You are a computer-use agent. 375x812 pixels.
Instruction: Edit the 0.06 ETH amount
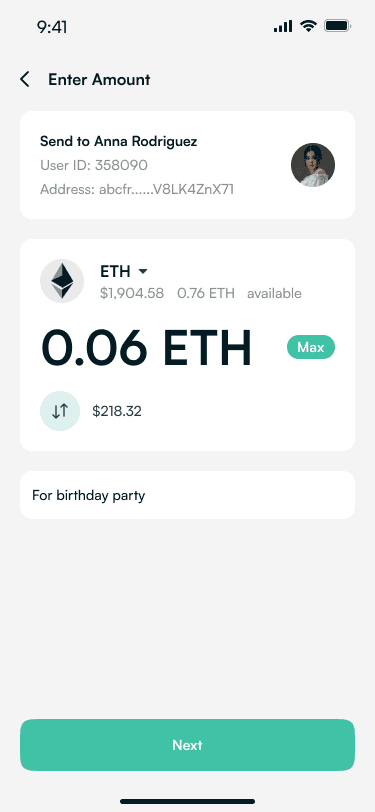pyautogui.click(x=146, y=348)
